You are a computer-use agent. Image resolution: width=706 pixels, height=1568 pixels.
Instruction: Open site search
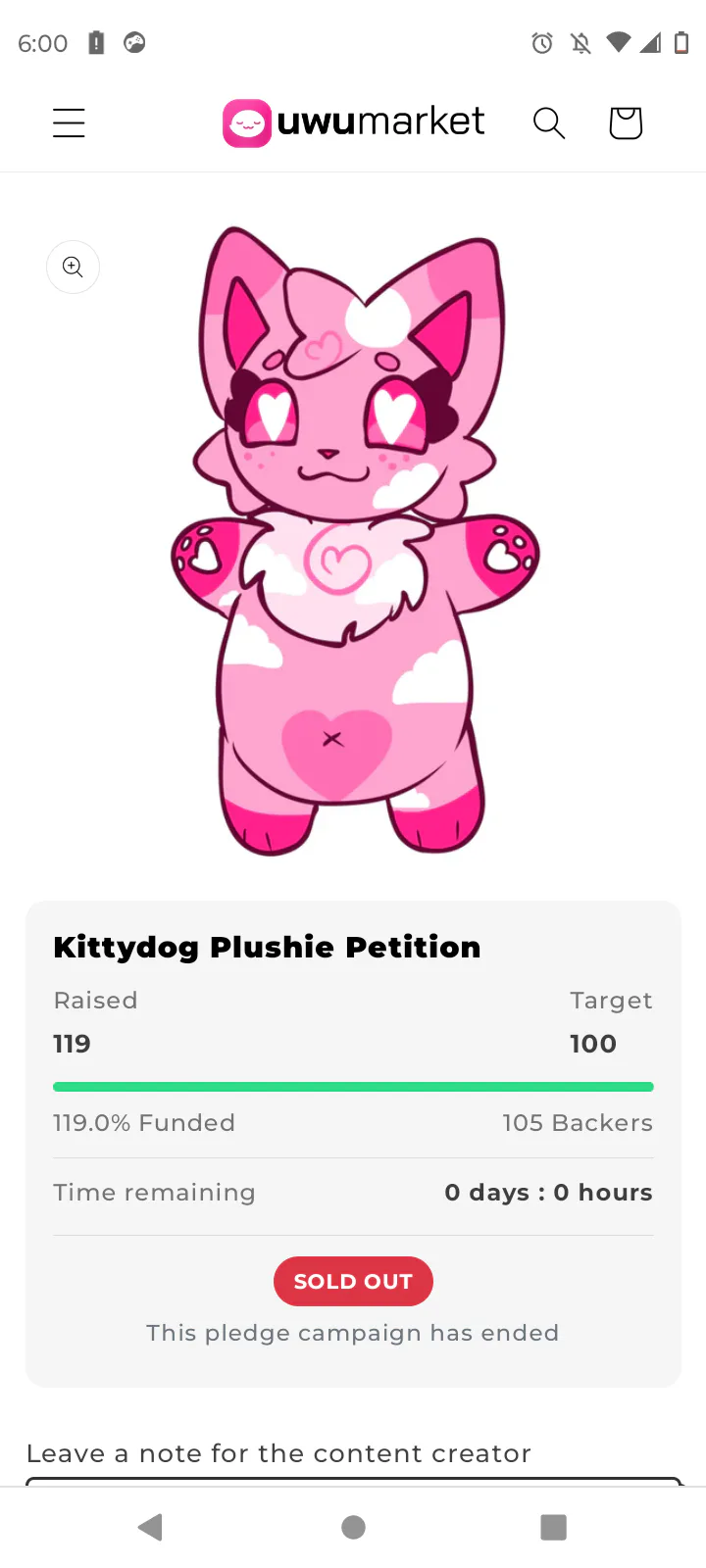pyautogui.click(x=548, y=123)
